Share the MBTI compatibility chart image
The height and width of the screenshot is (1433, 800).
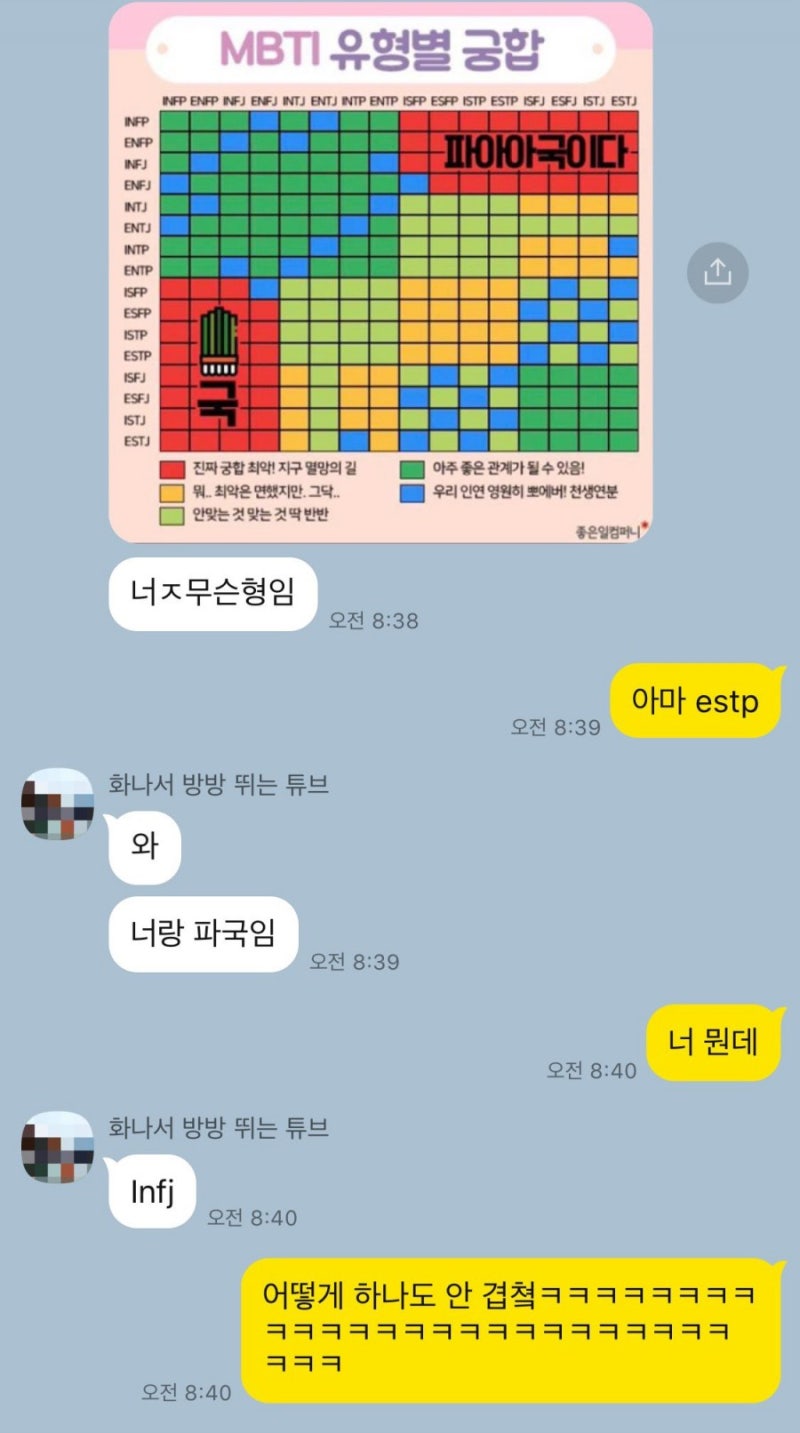pos(717,272)
